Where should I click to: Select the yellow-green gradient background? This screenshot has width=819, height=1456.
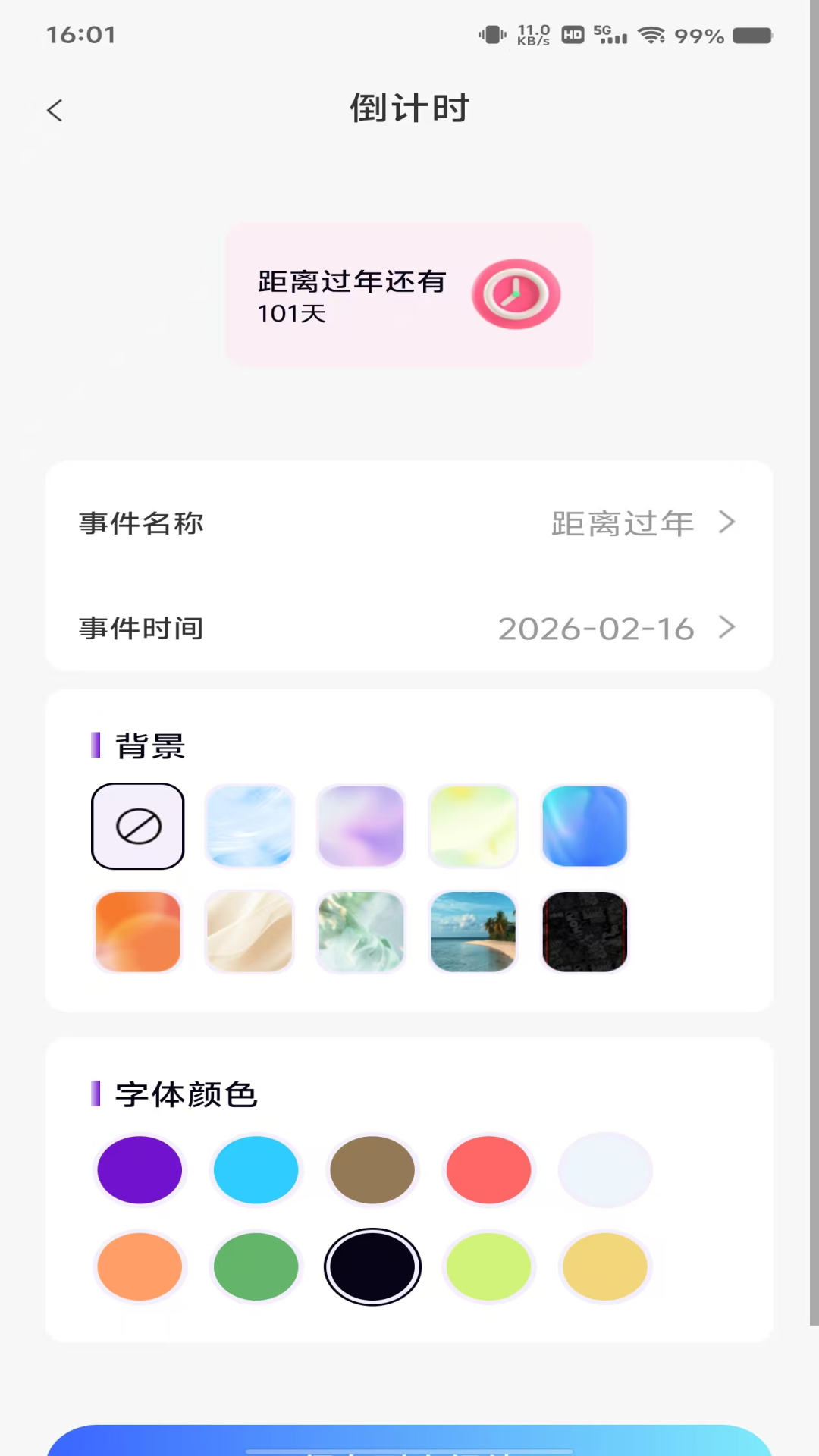(472, 826)
